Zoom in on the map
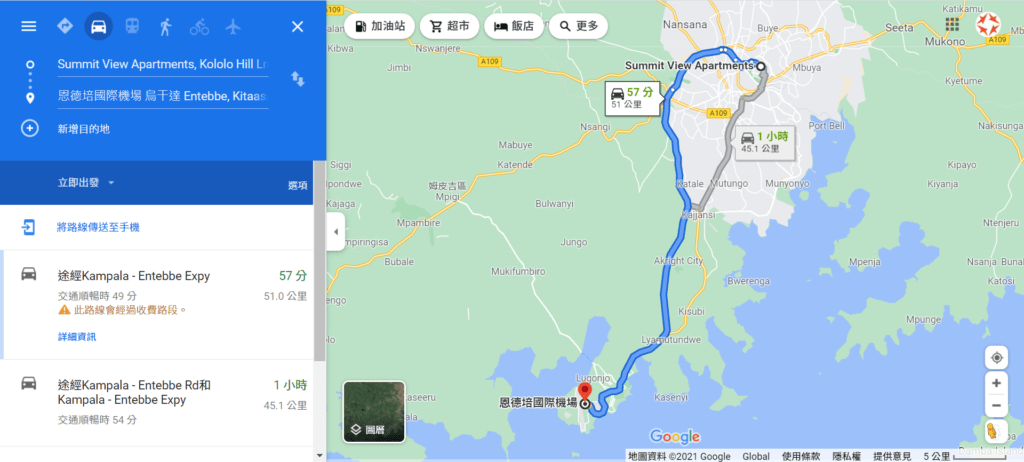Image resolution: width=1024 pixels, height=462 pixels. [x=996, y=382]
